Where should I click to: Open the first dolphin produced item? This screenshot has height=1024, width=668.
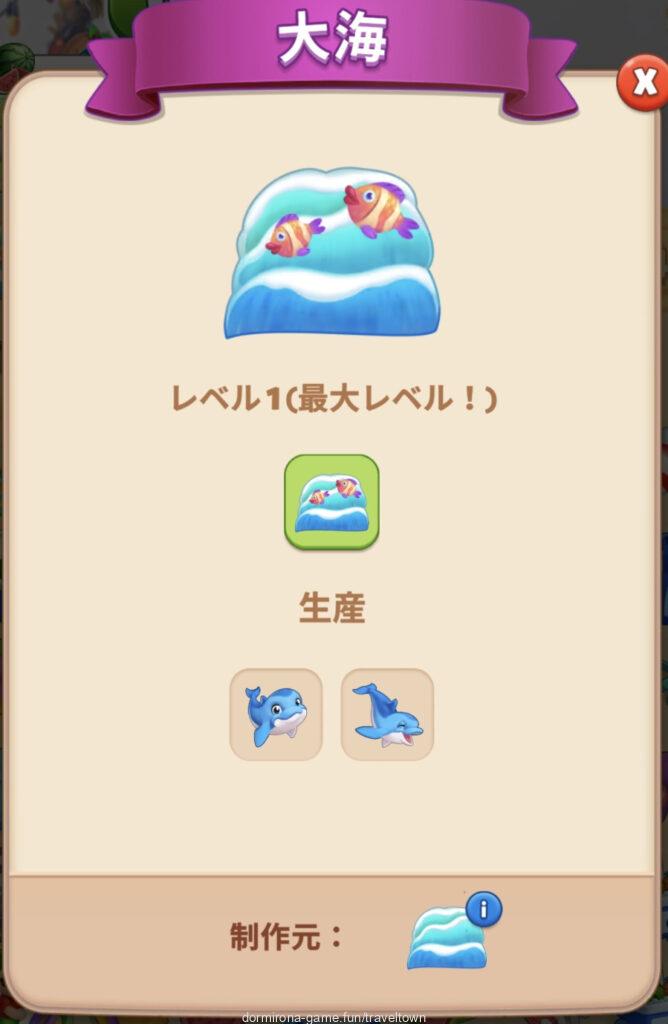coord(276,714)
